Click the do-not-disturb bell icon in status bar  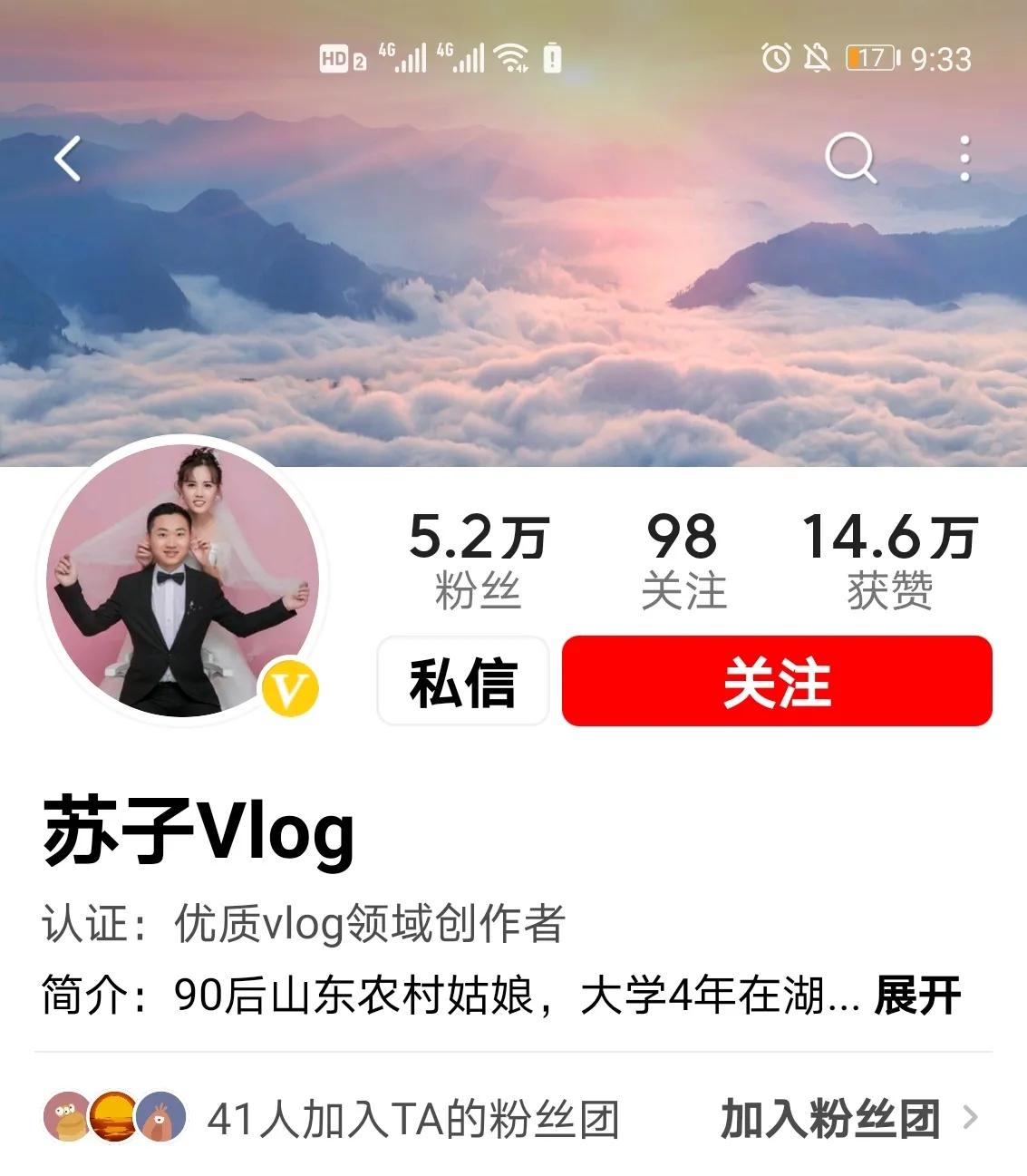click(x=819, y=56)
